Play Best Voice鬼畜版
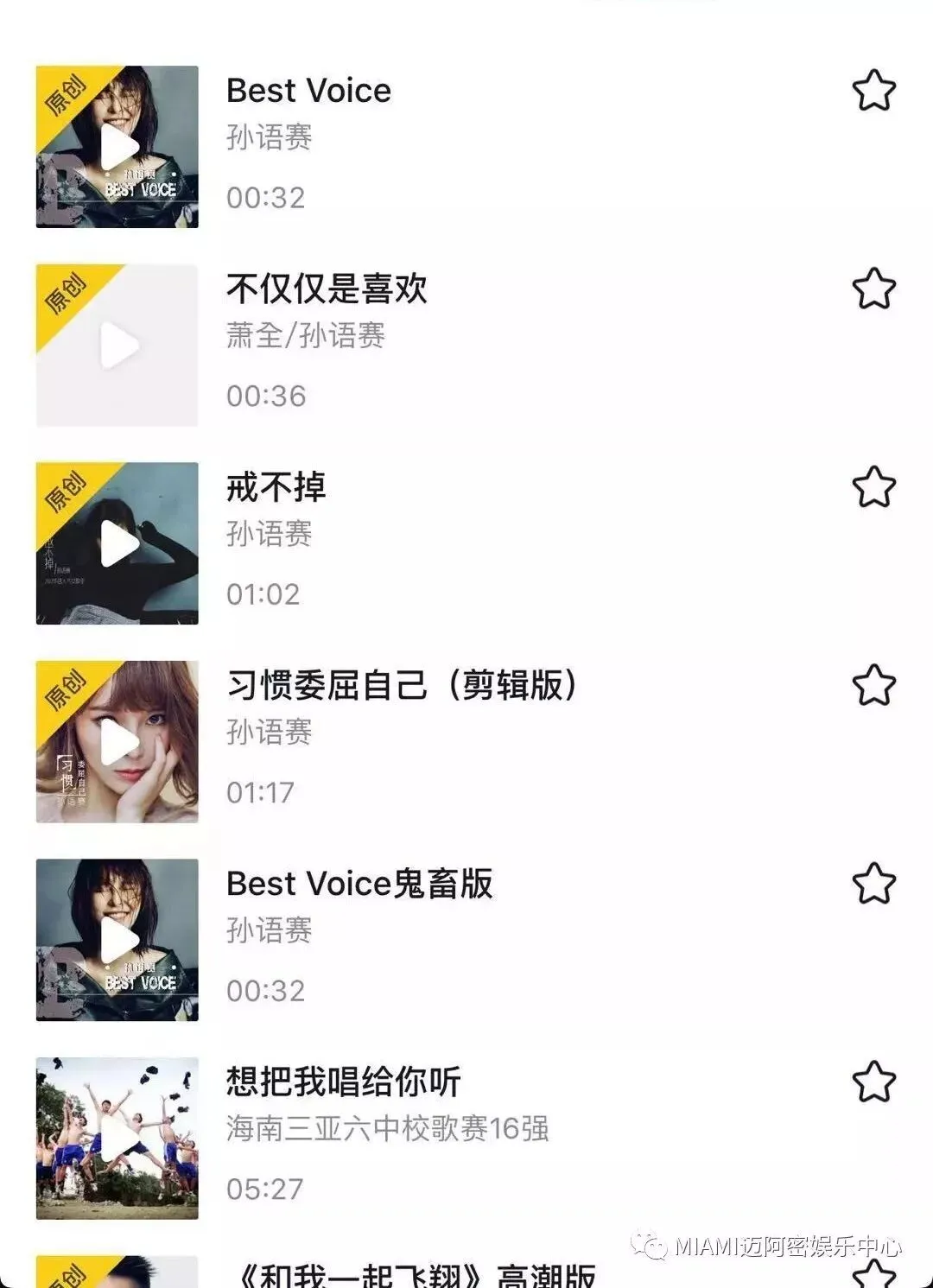 (117, 940)
